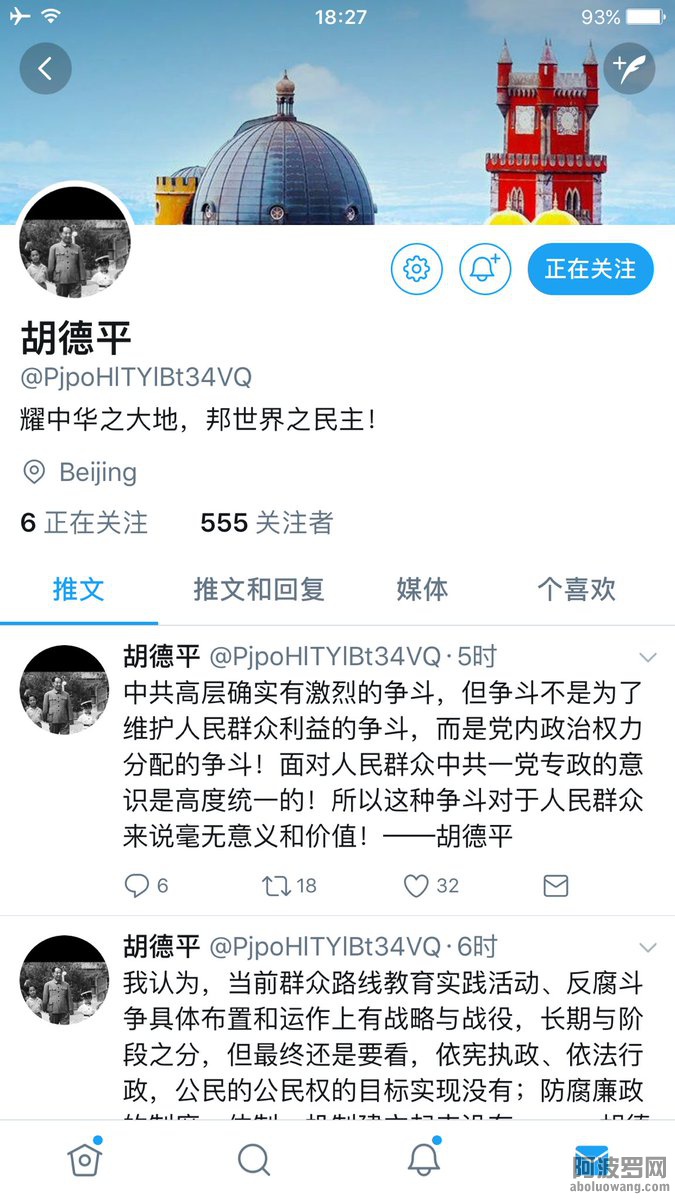Switch to the 个喜欢 tab
This screenshot has width=675, height=1200.
(576, 589)
